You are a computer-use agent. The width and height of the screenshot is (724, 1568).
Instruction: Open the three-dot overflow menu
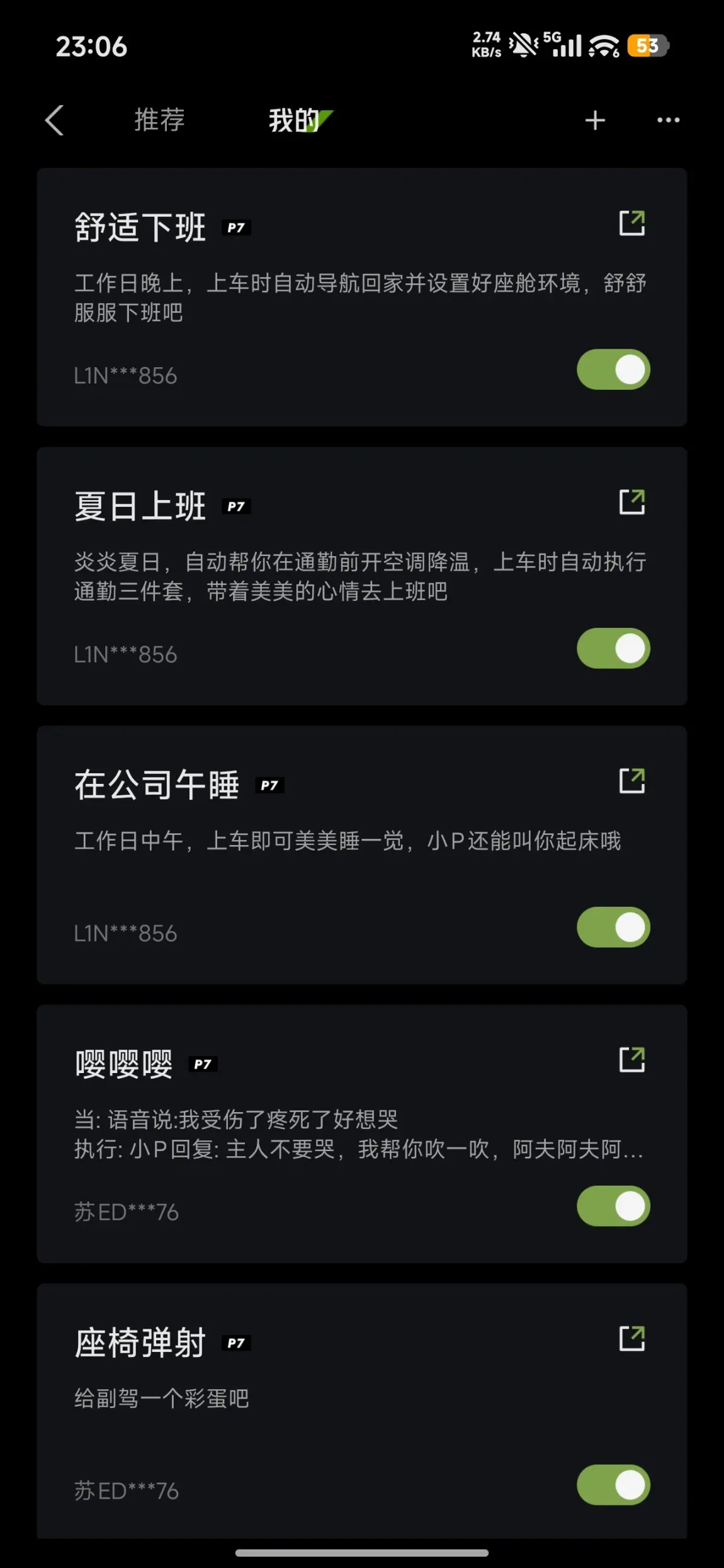coord(668,120)
